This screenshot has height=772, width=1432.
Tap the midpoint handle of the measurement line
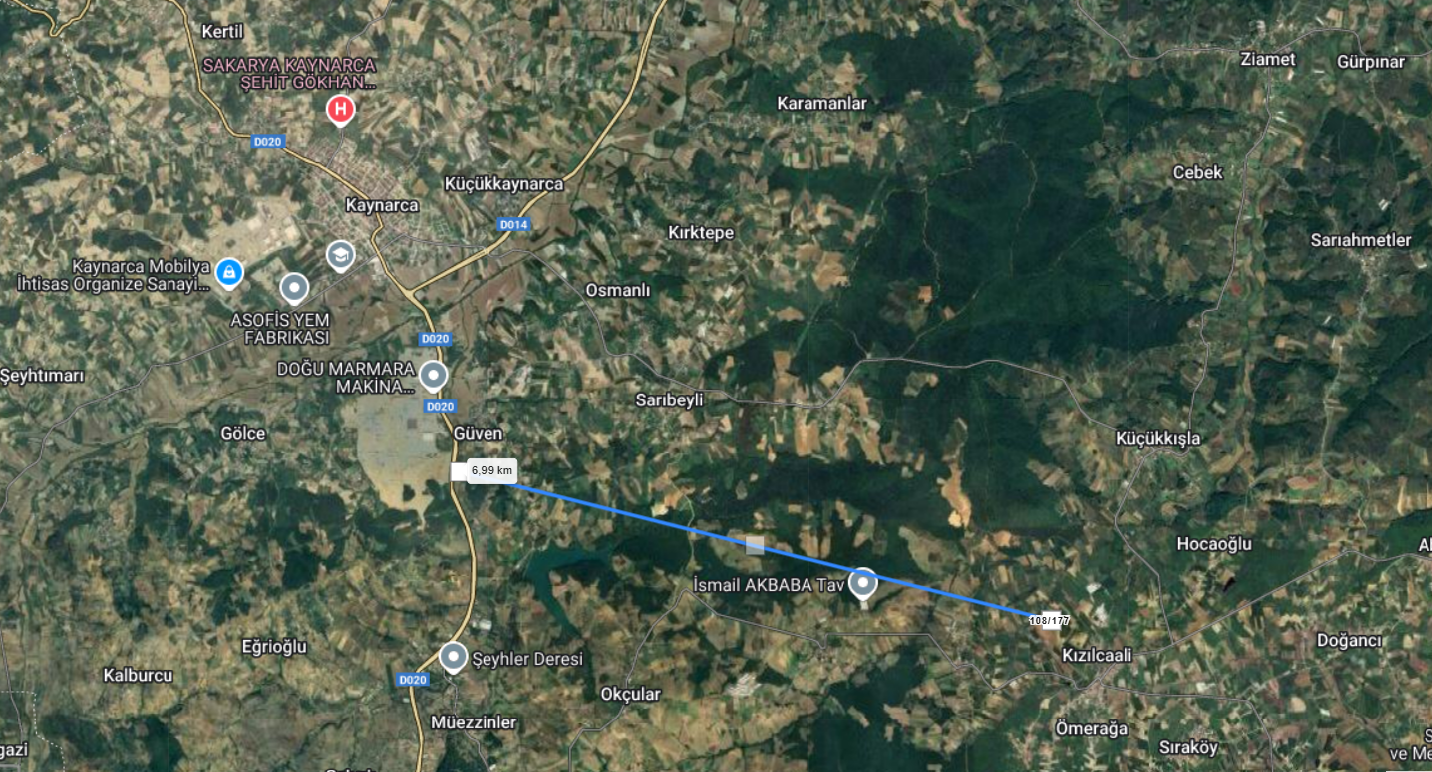tap(755, 545)
